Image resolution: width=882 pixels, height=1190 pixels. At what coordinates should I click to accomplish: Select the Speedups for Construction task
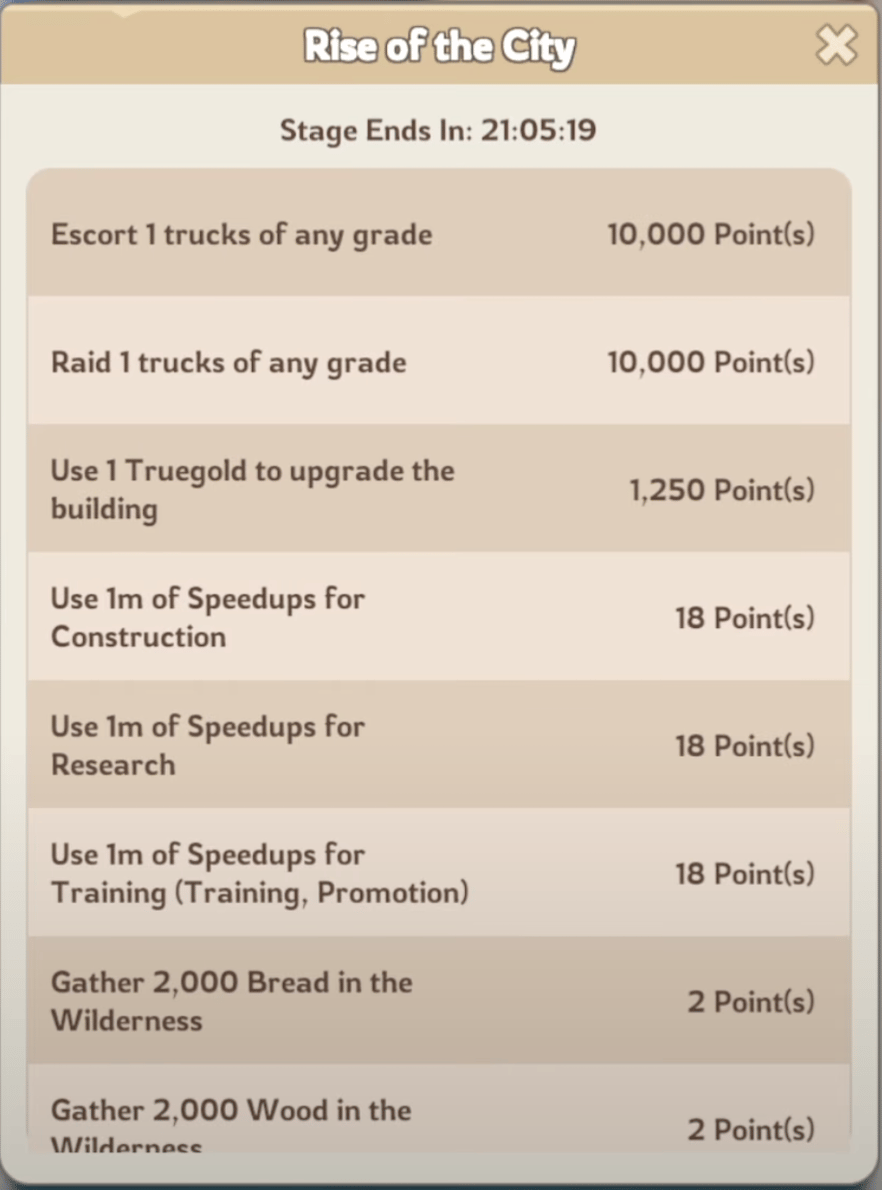440,618
